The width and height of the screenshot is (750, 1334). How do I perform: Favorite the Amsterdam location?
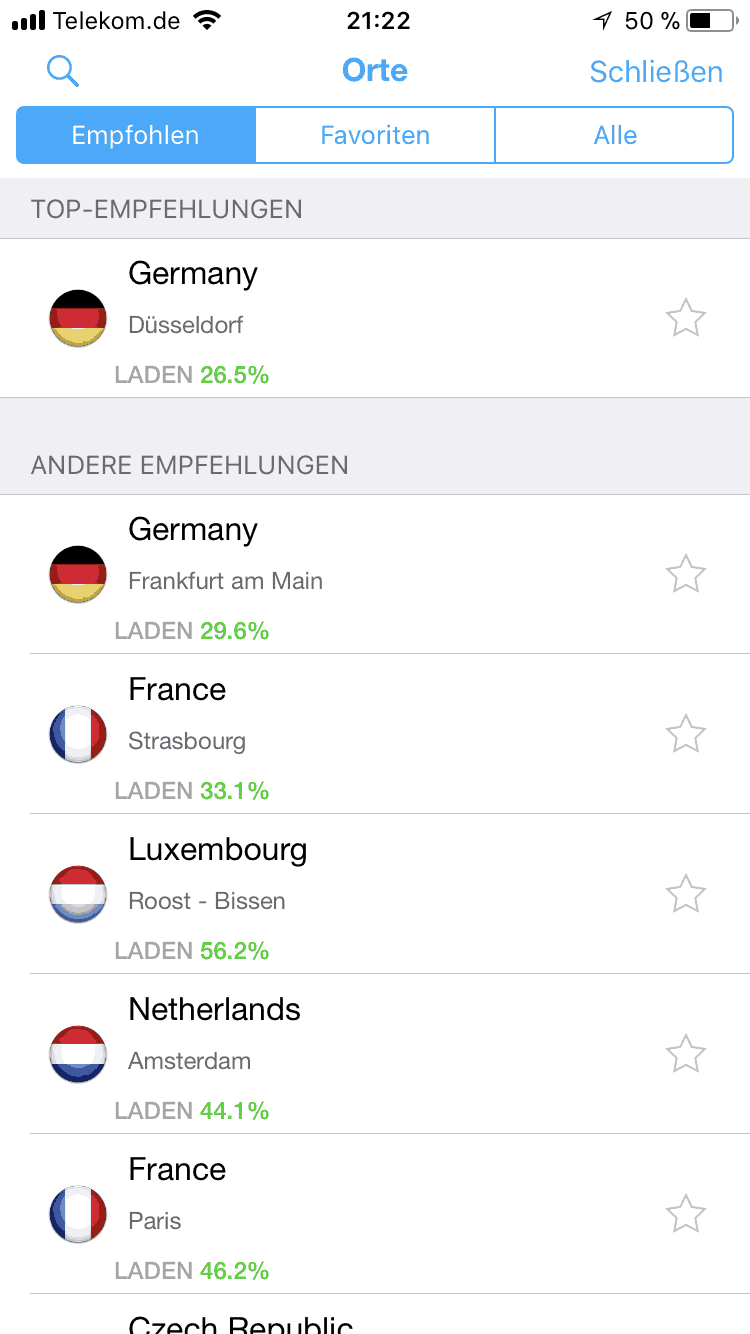click(686, 1054)
